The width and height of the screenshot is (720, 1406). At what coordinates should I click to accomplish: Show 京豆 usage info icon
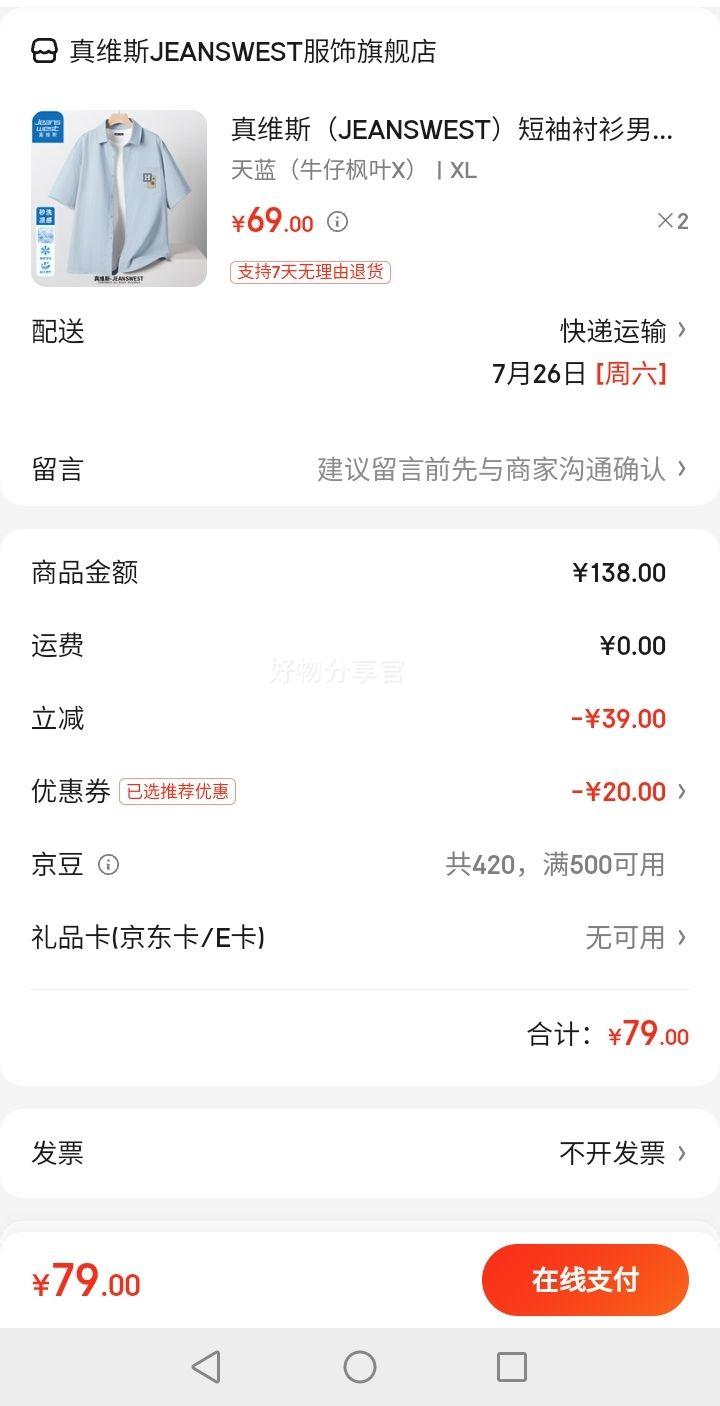point(108,865)
